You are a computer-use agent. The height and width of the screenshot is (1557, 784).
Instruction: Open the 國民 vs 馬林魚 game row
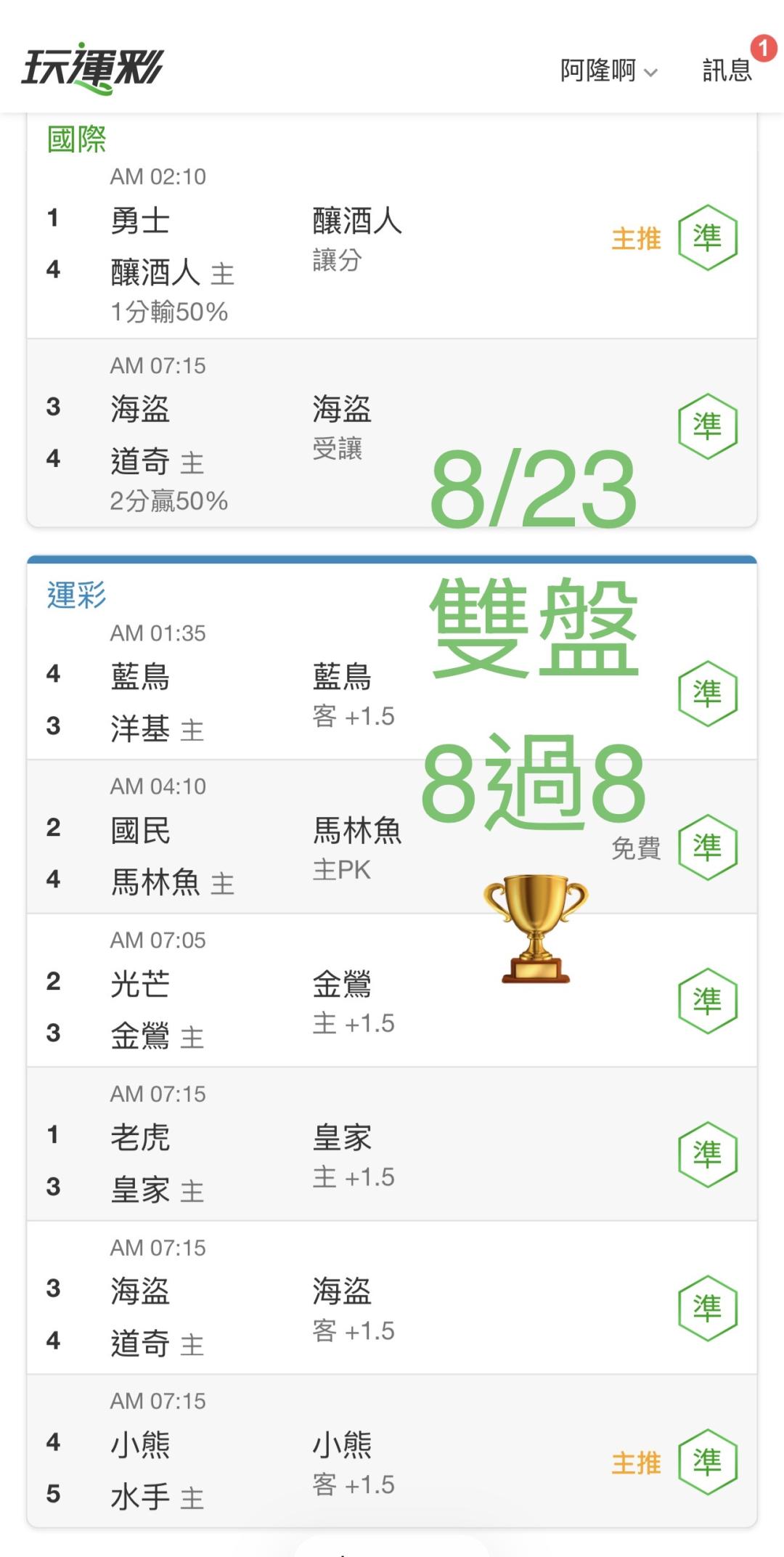392,837
